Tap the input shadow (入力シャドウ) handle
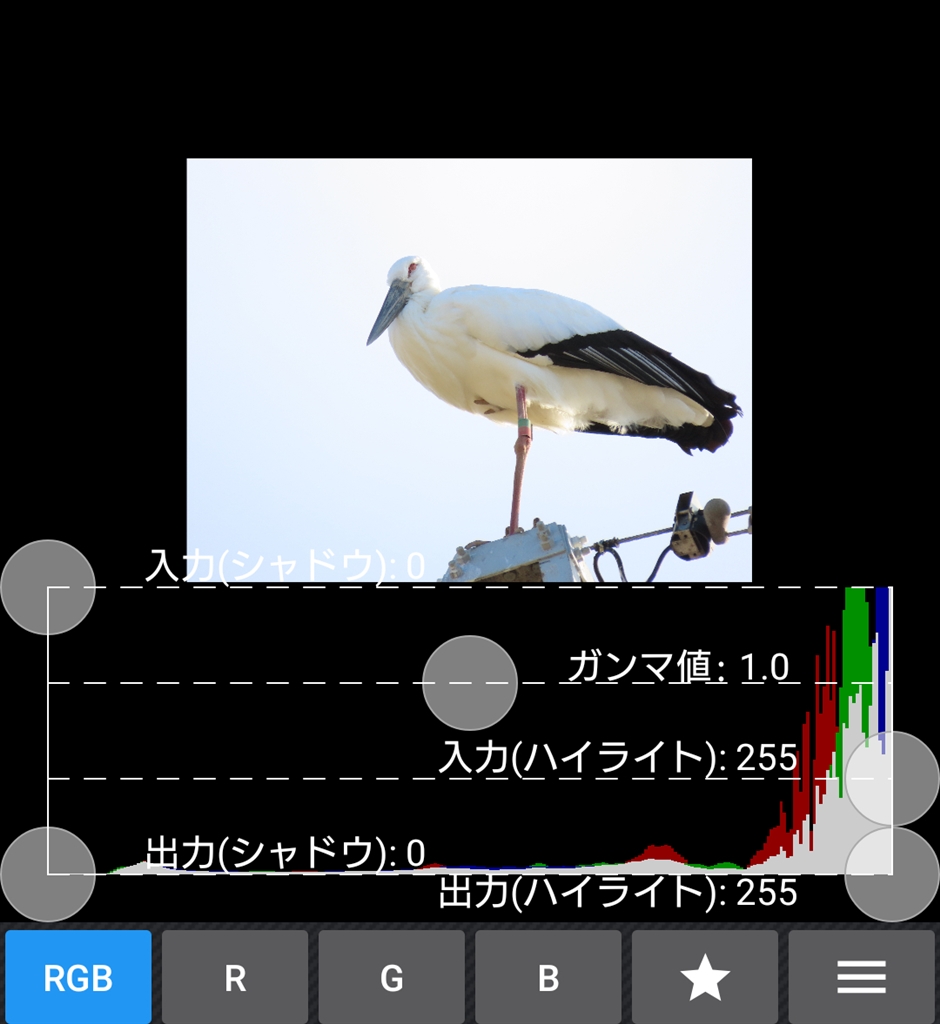This screenshot has height=1024, width=940. (x=48, y=587)
